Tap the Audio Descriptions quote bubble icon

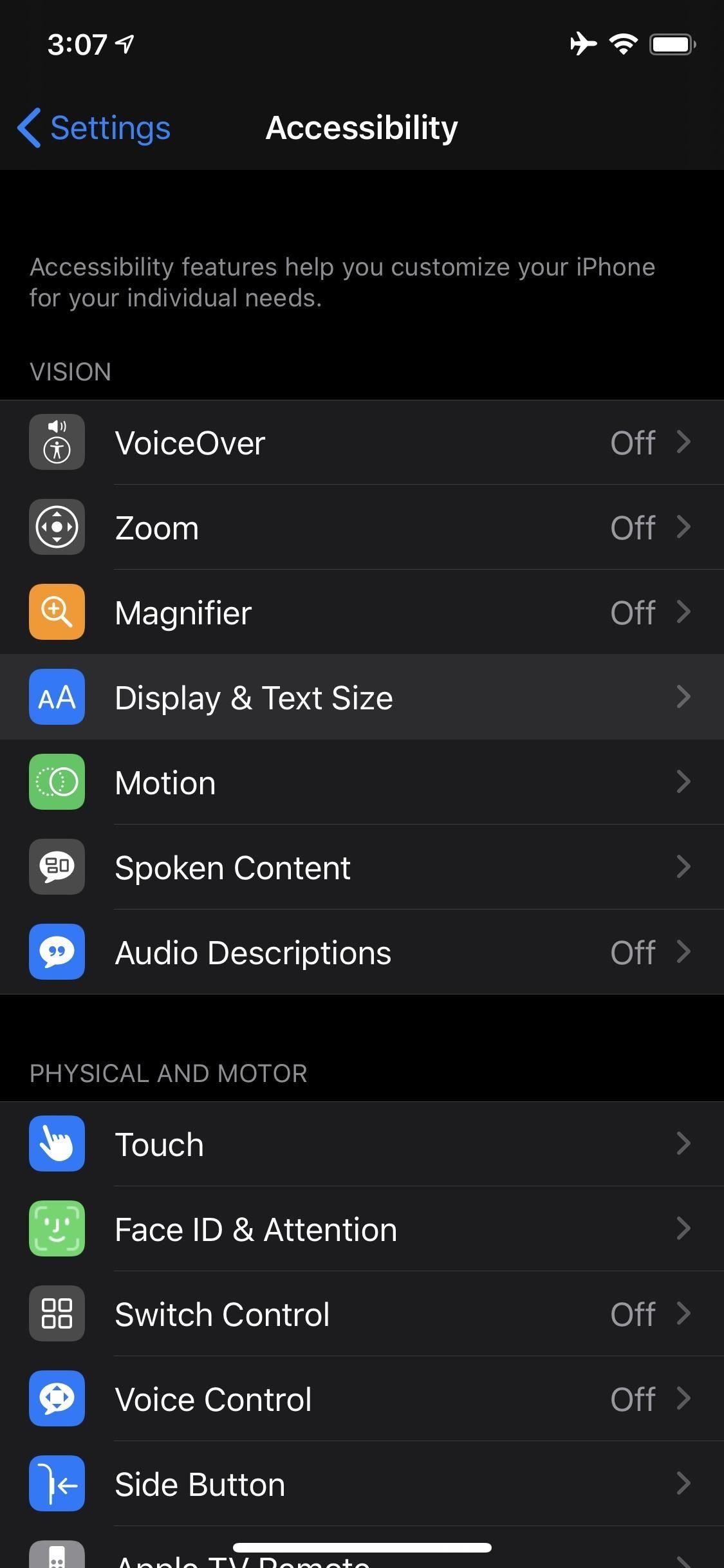coord(57,952)
